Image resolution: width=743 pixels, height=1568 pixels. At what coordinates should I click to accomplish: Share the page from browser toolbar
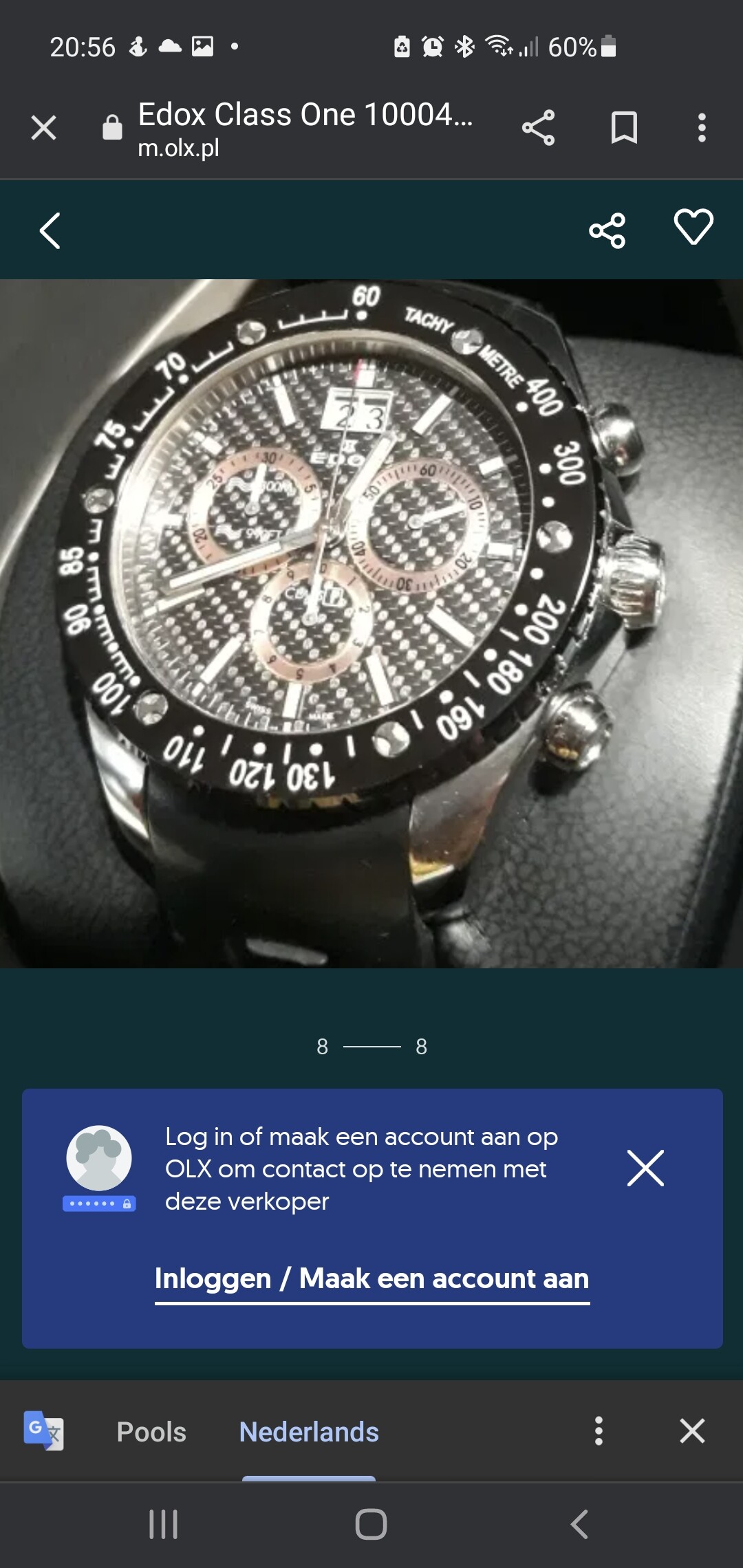(x=538, y=128)
